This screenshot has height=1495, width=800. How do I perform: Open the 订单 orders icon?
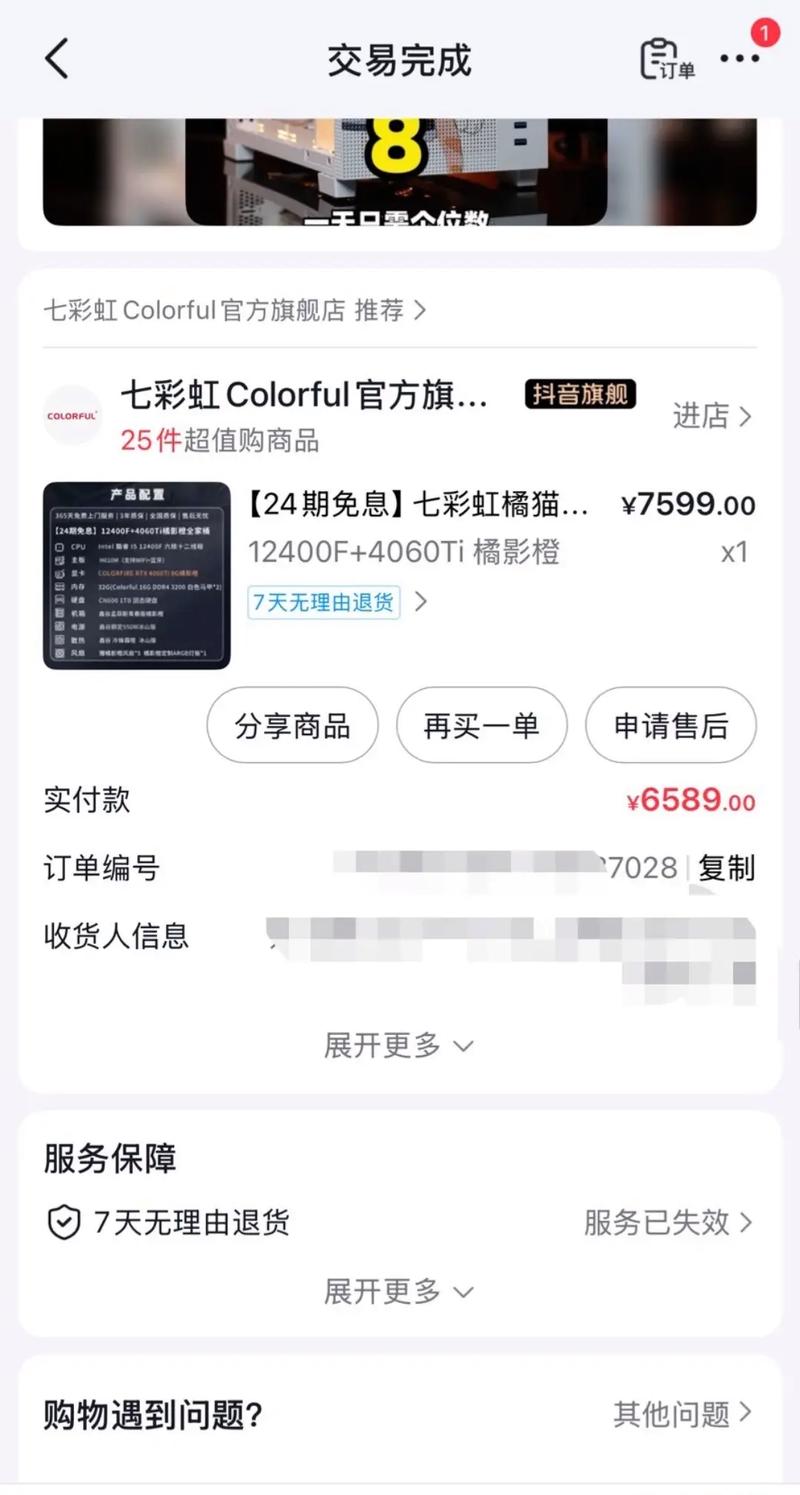pyautogui.click(x=667, y=59)
